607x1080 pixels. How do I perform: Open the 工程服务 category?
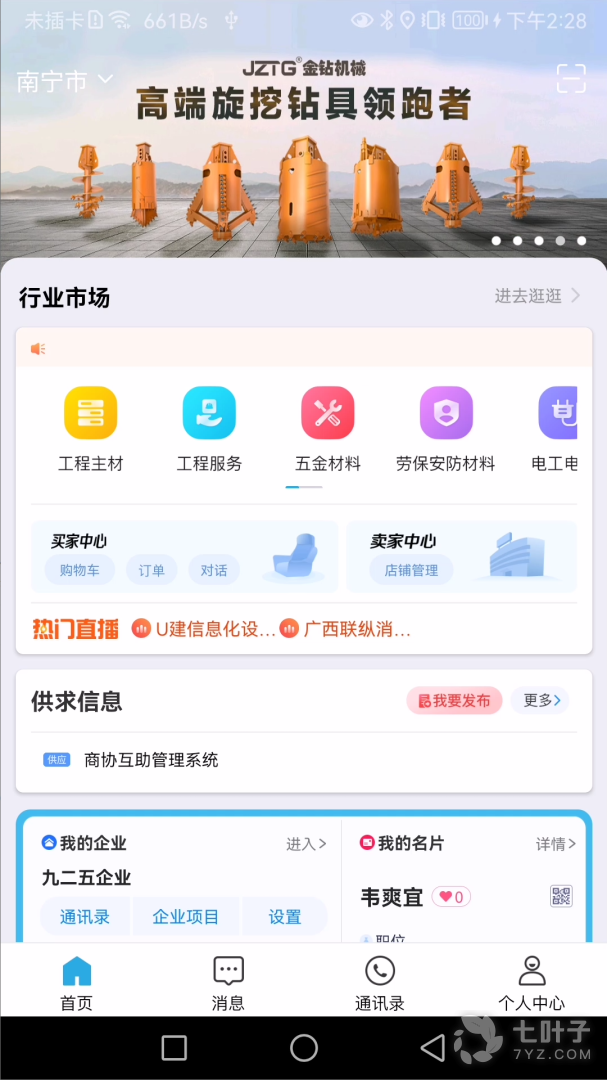209,428
